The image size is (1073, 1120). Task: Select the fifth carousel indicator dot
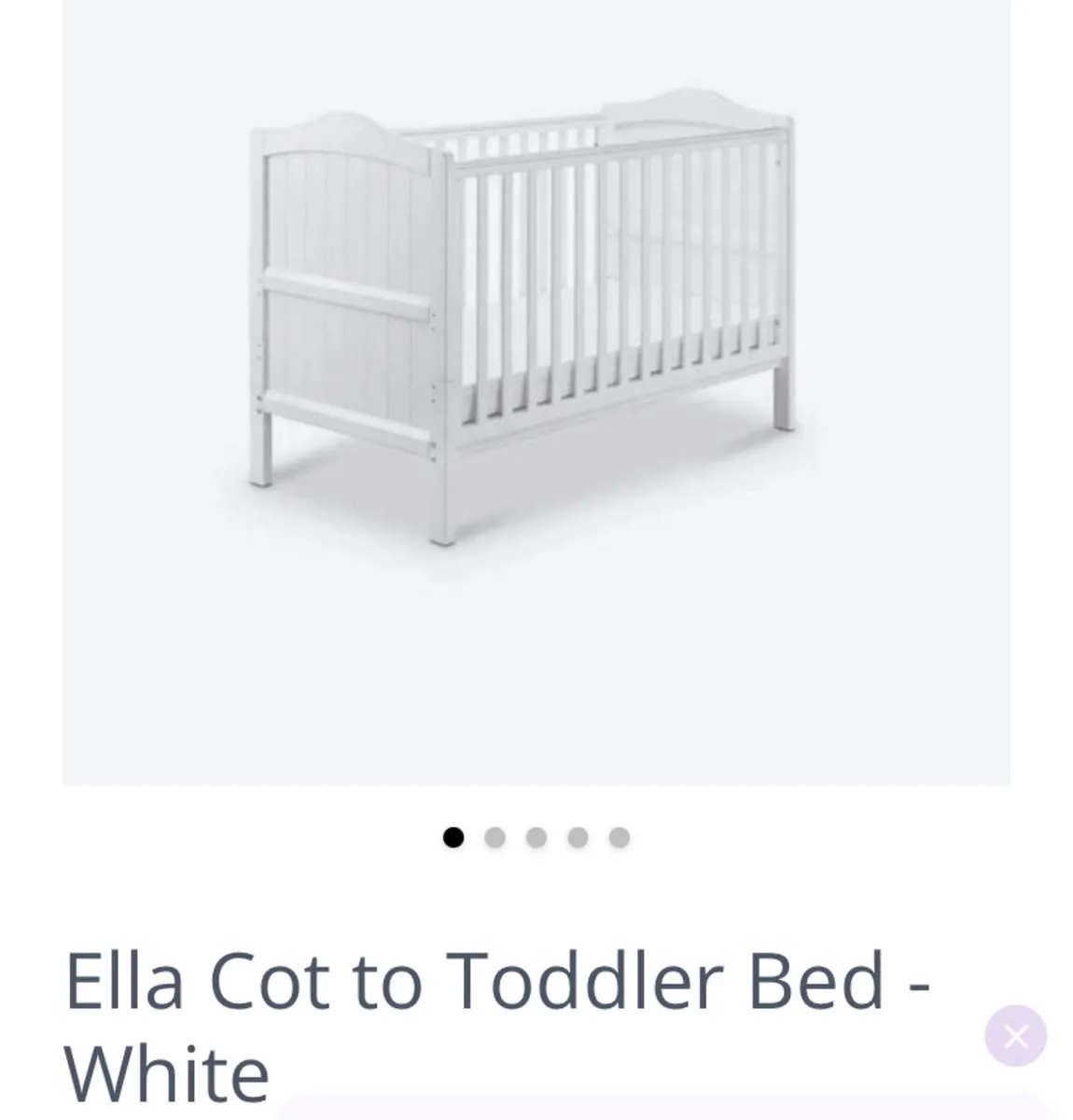pyautogui.click(x=620, y=838)
